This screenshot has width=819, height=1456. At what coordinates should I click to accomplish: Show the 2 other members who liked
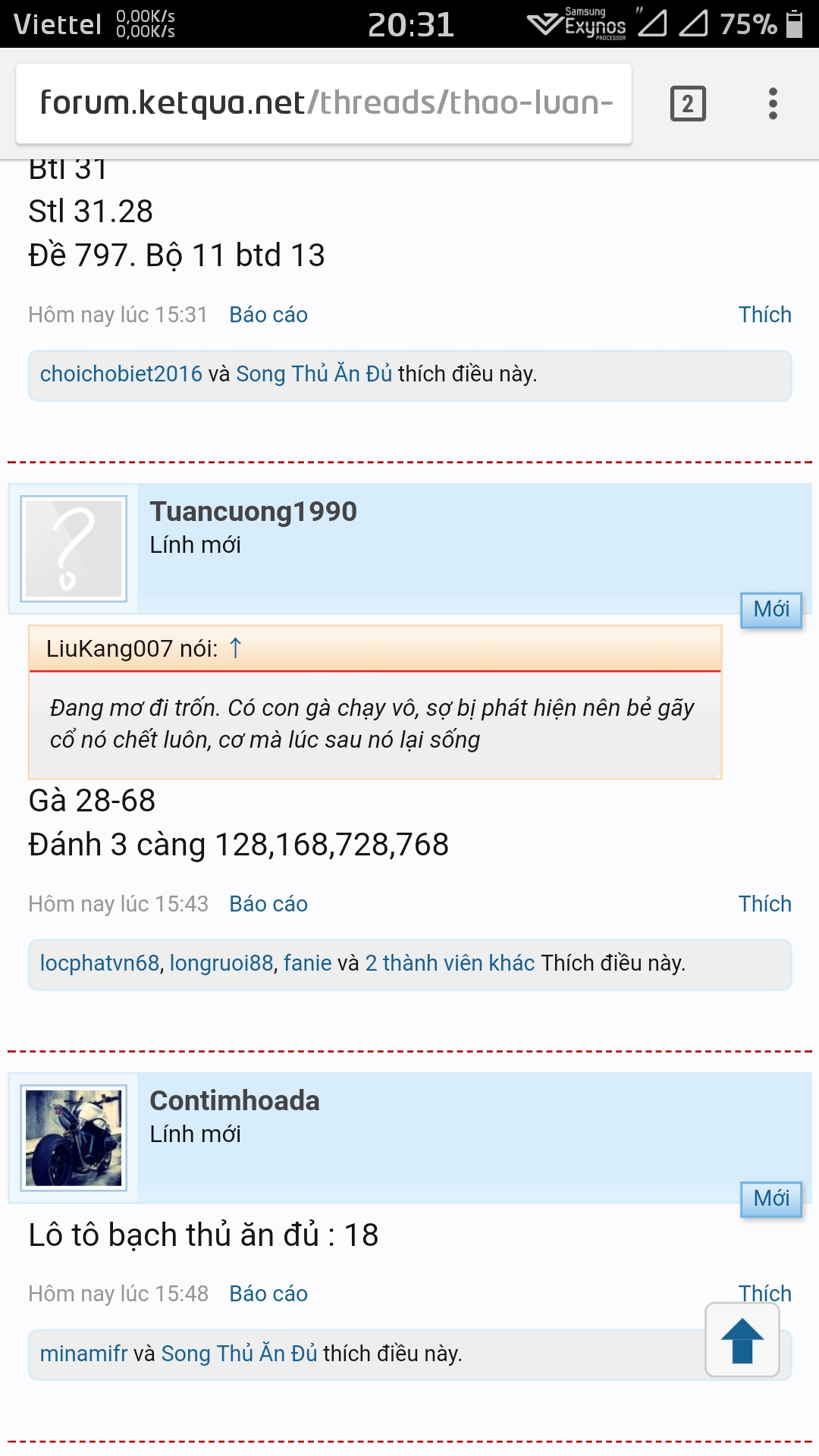[450, 963]
